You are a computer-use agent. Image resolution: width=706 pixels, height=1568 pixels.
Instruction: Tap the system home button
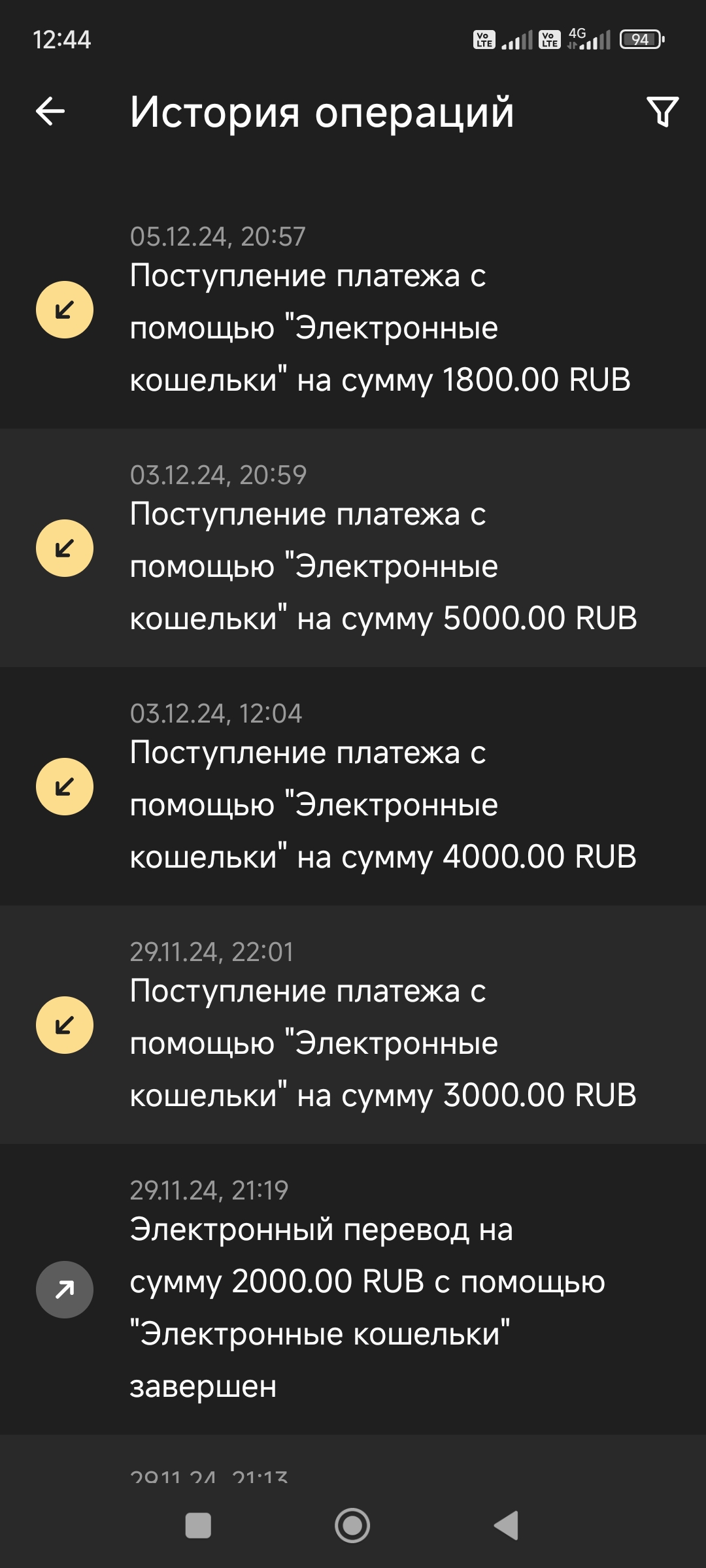coord(352,1526)
